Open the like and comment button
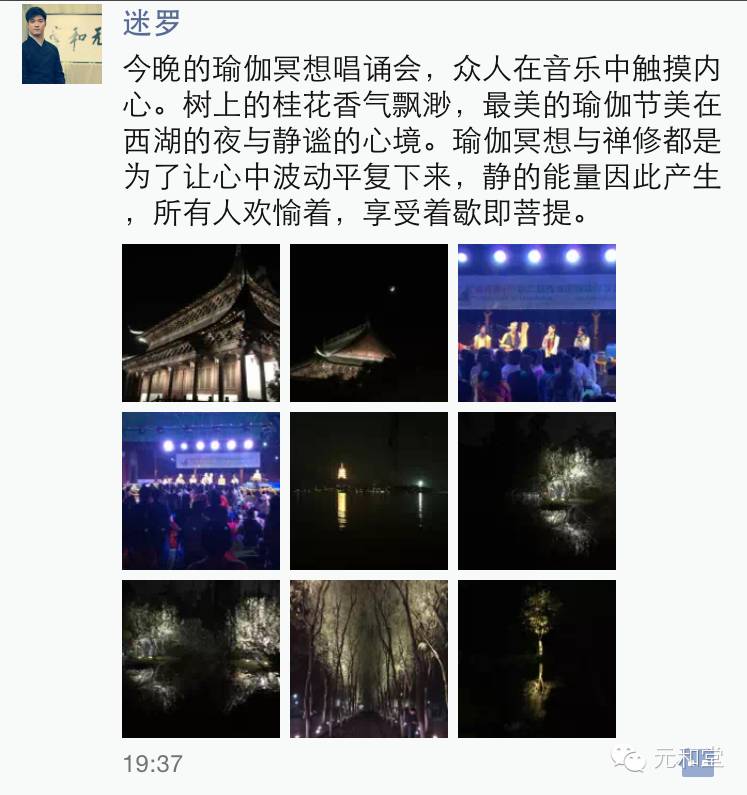Screen dimensions: 747x795 pyautogui.click(x=697, y=762)
